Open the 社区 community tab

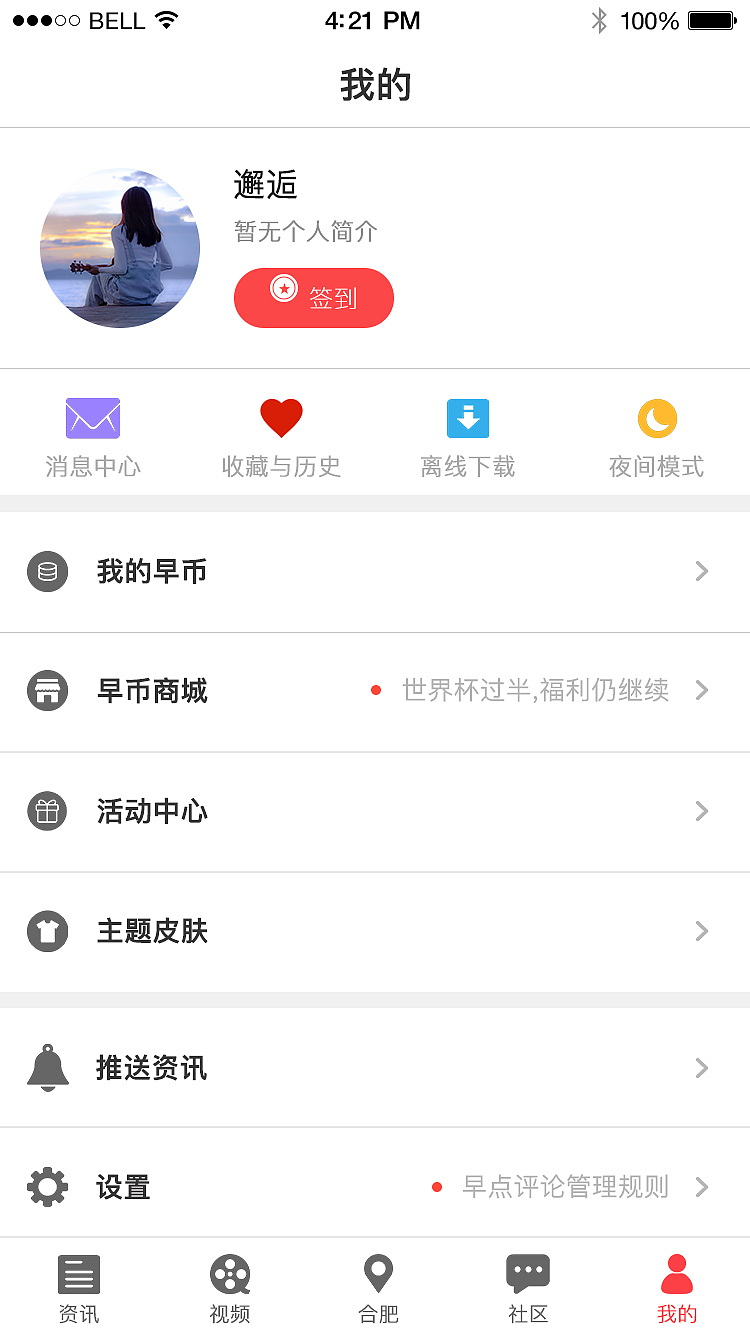(x=527, y=1287)
